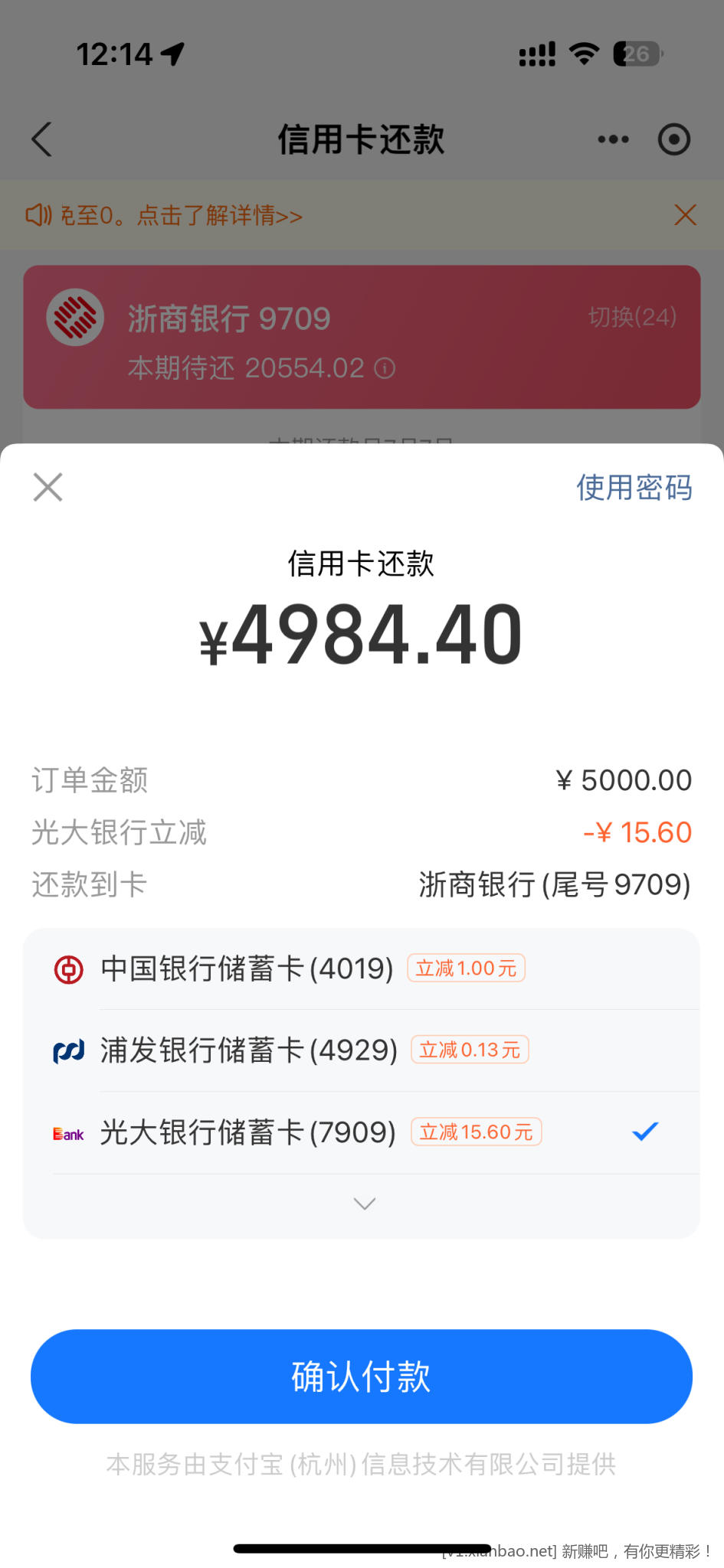724x1568 pixels.
Task: Close the payment confirmation sheet
Action: (48, 487)
